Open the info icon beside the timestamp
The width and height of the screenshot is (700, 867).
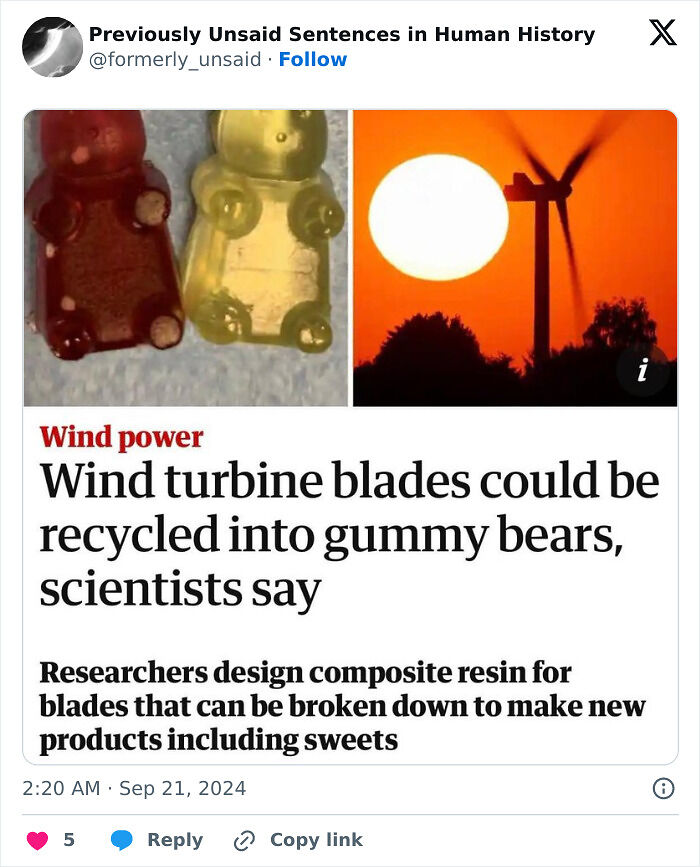[x=662, y=789]
